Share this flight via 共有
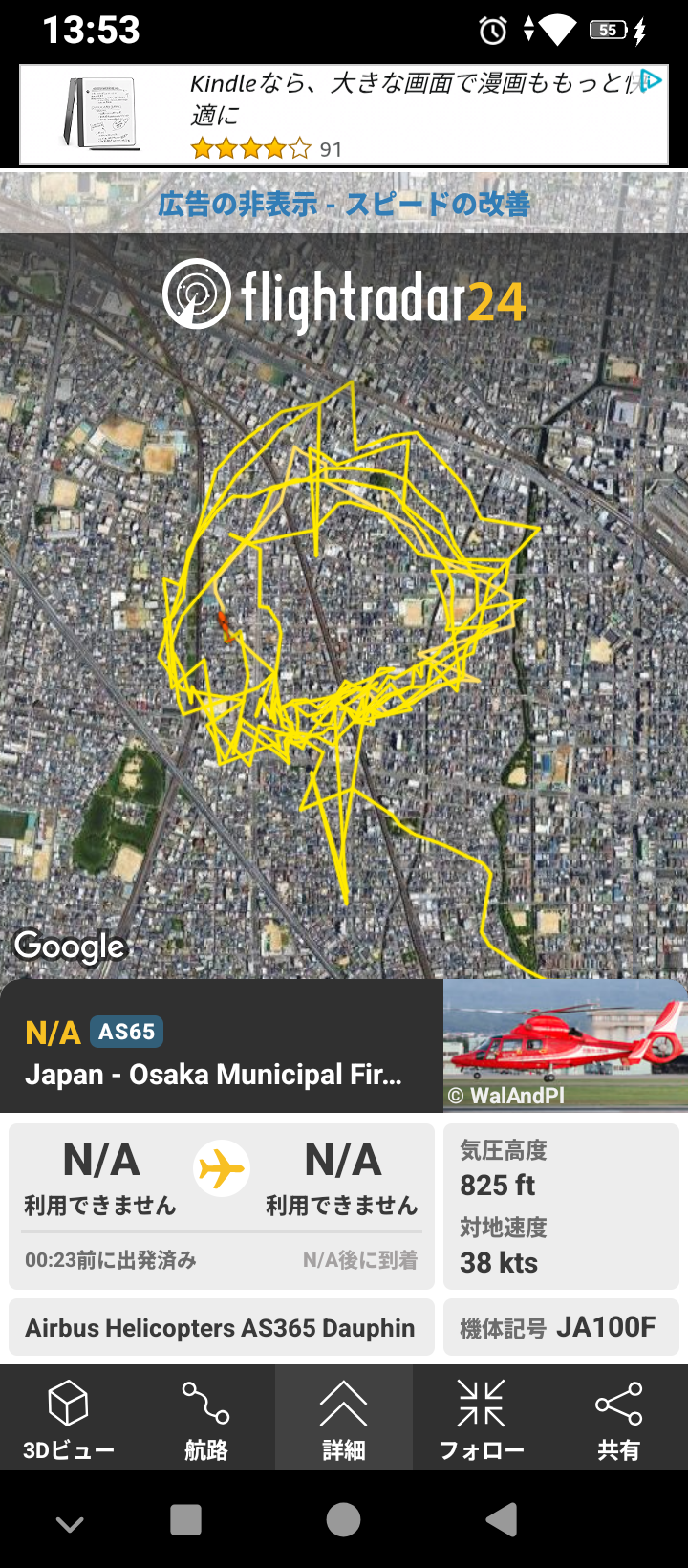 [618, 1419]
